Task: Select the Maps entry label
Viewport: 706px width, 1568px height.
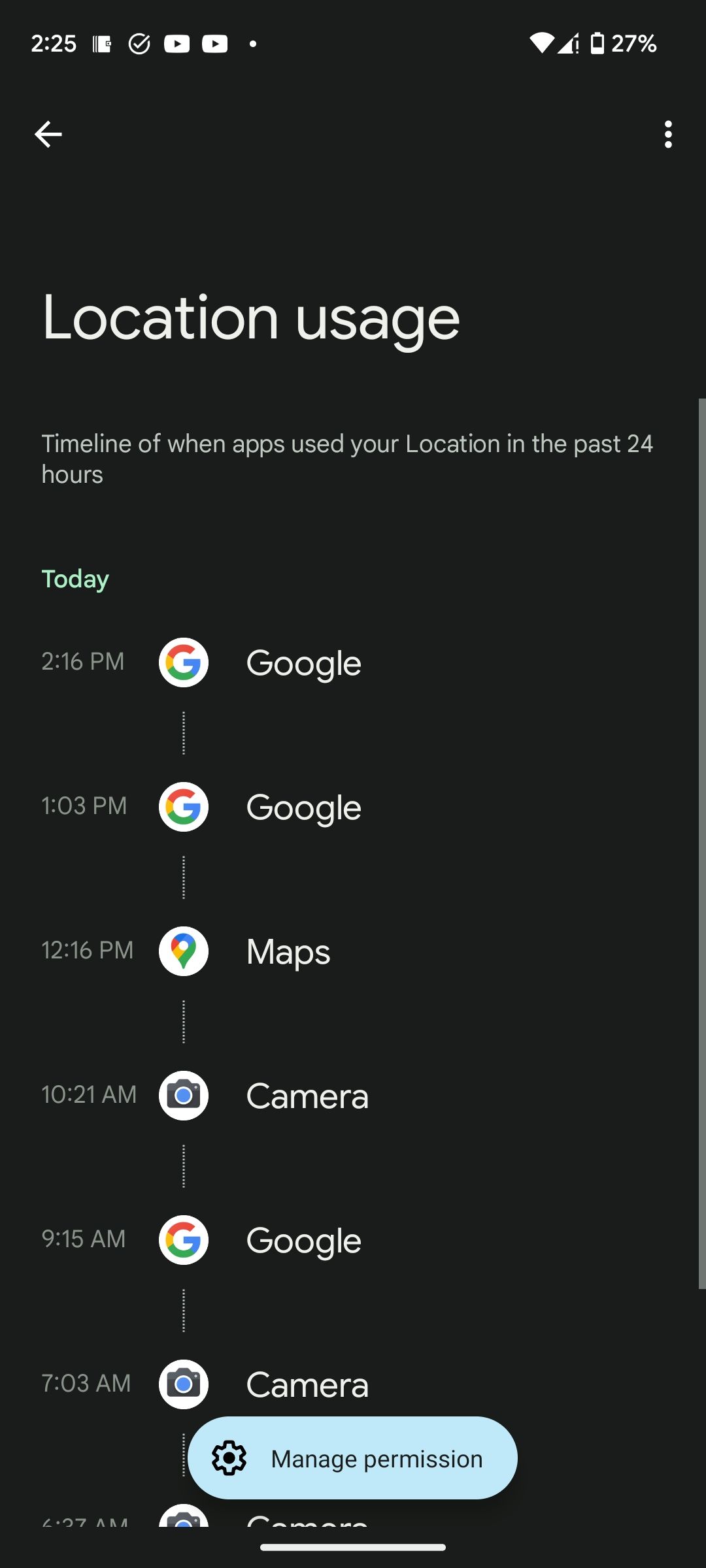Action: [x=288, y=951]
